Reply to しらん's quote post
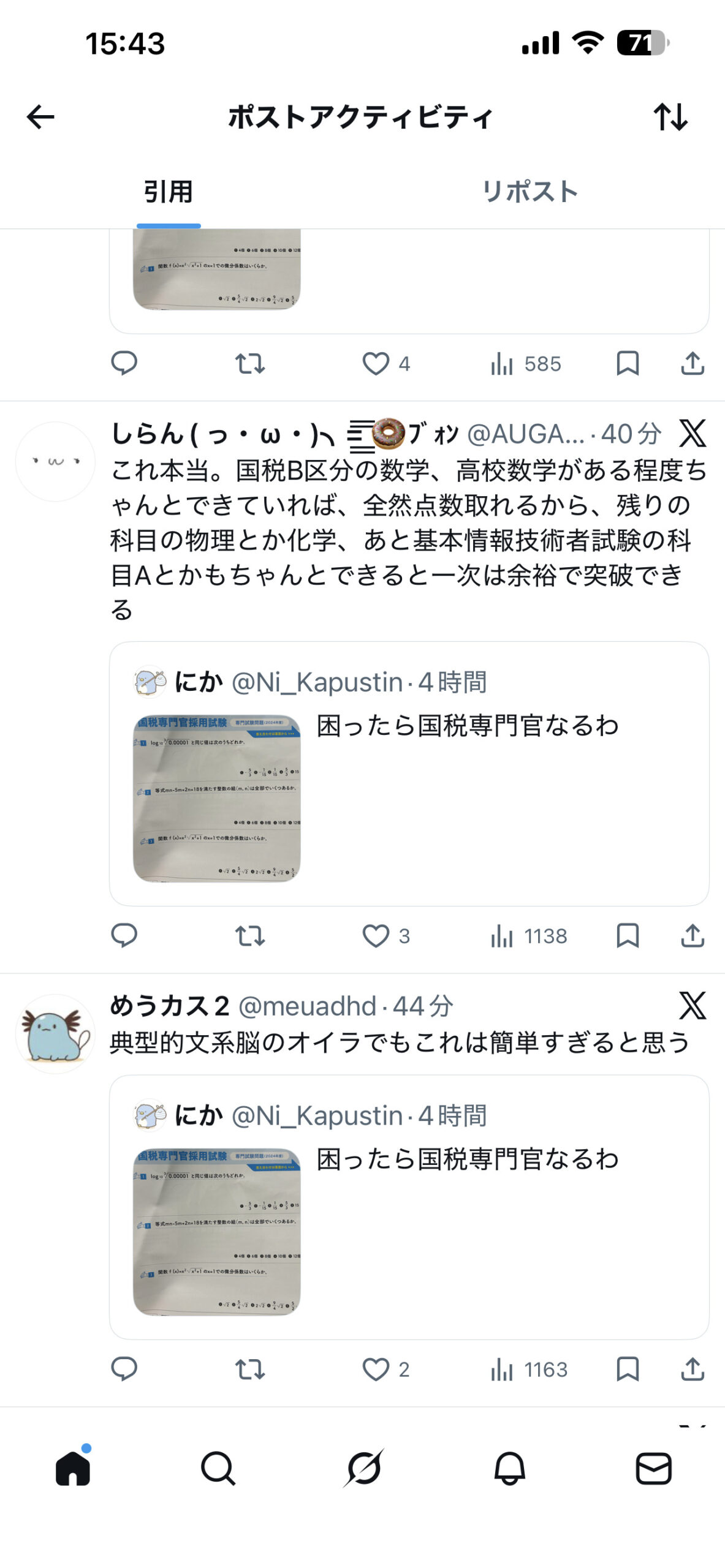Screen dimensions: 725x1568 (x=124, y=936)
